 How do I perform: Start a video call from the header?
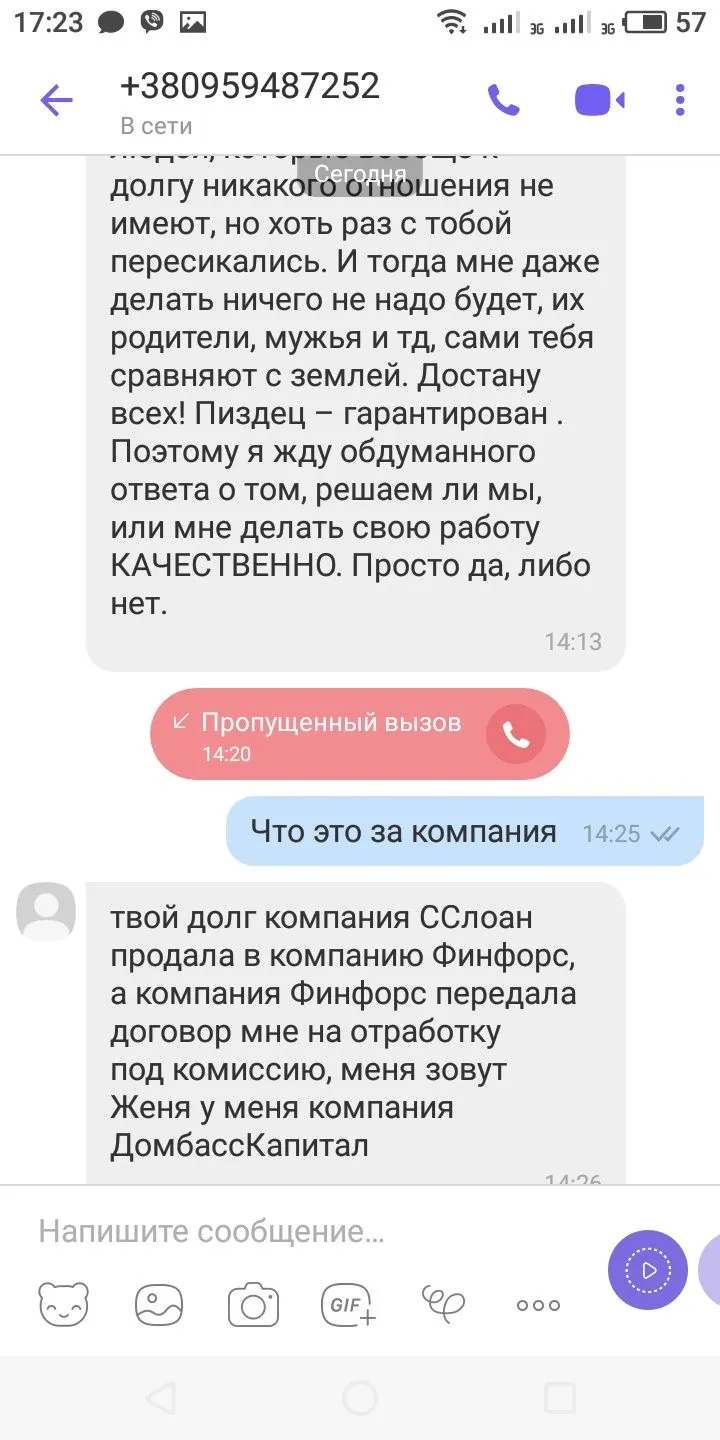(599, 100)
